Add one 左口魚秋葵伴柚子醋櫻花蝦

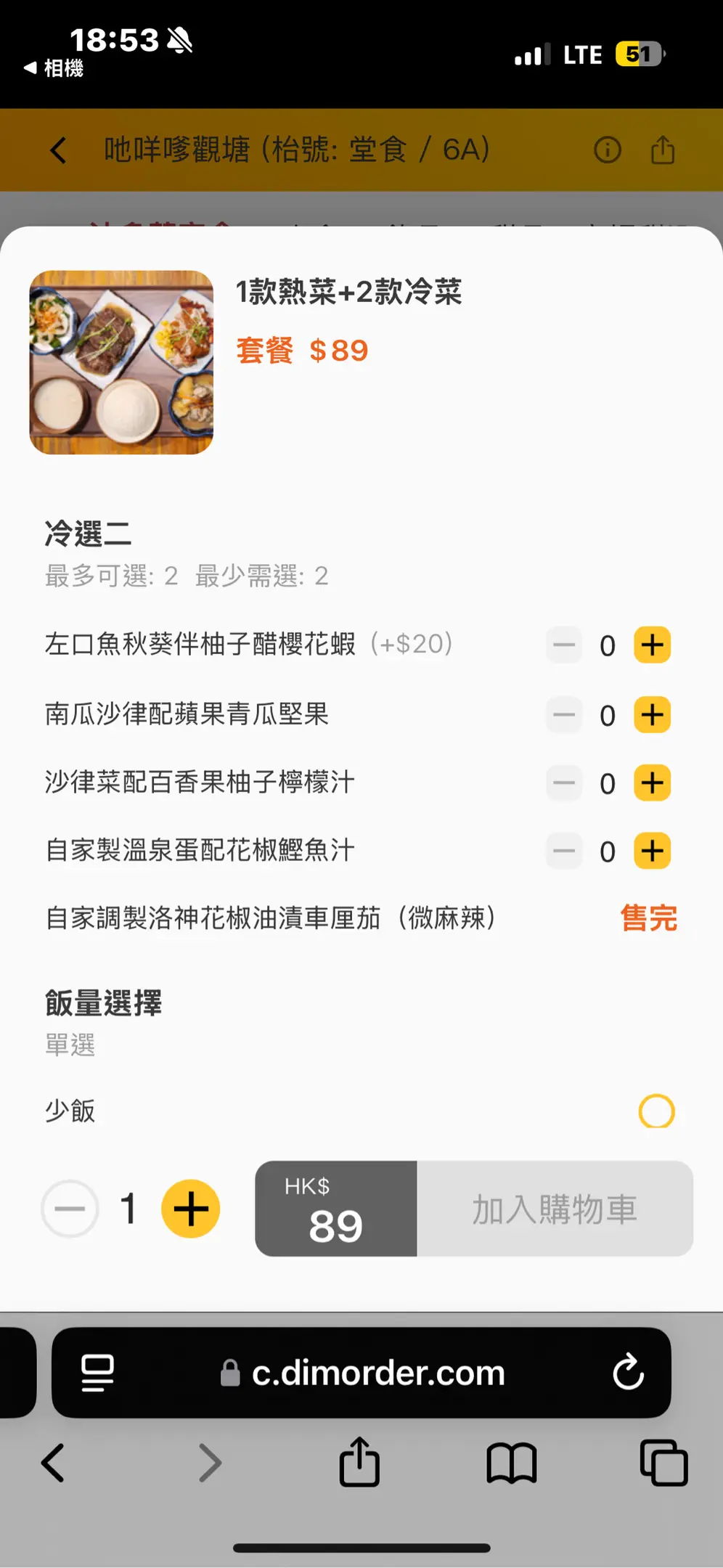(x=652, y=645)
